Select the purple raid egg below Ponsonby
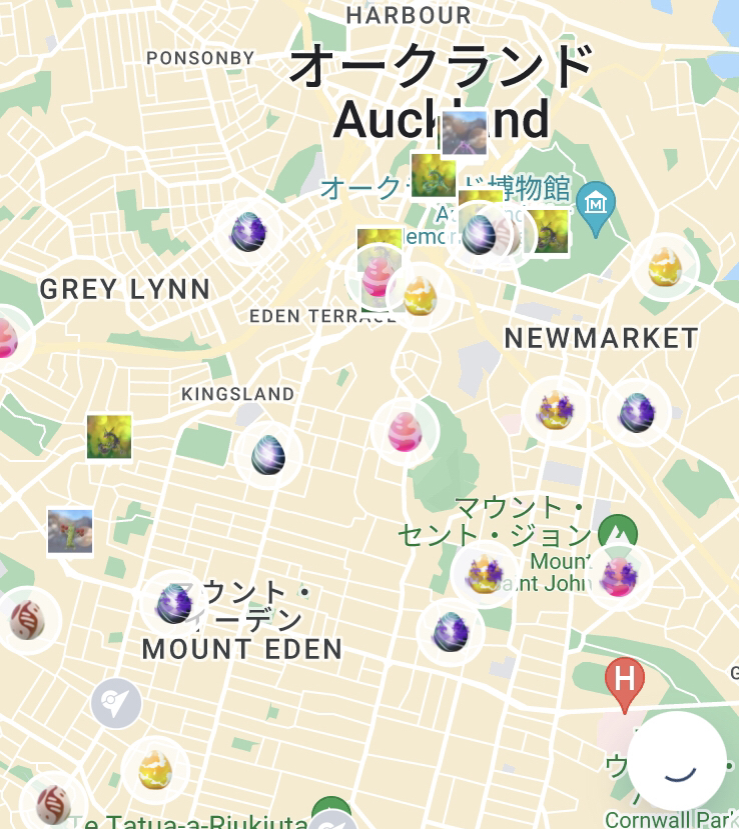 [x=248, y=233]
